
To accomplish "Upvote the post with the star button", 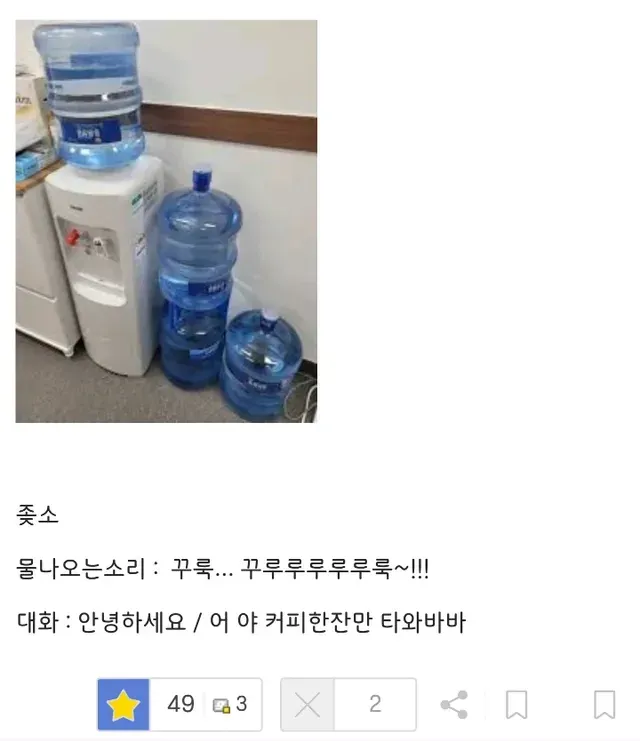I will pyautogui.click(x=123, y=705).
